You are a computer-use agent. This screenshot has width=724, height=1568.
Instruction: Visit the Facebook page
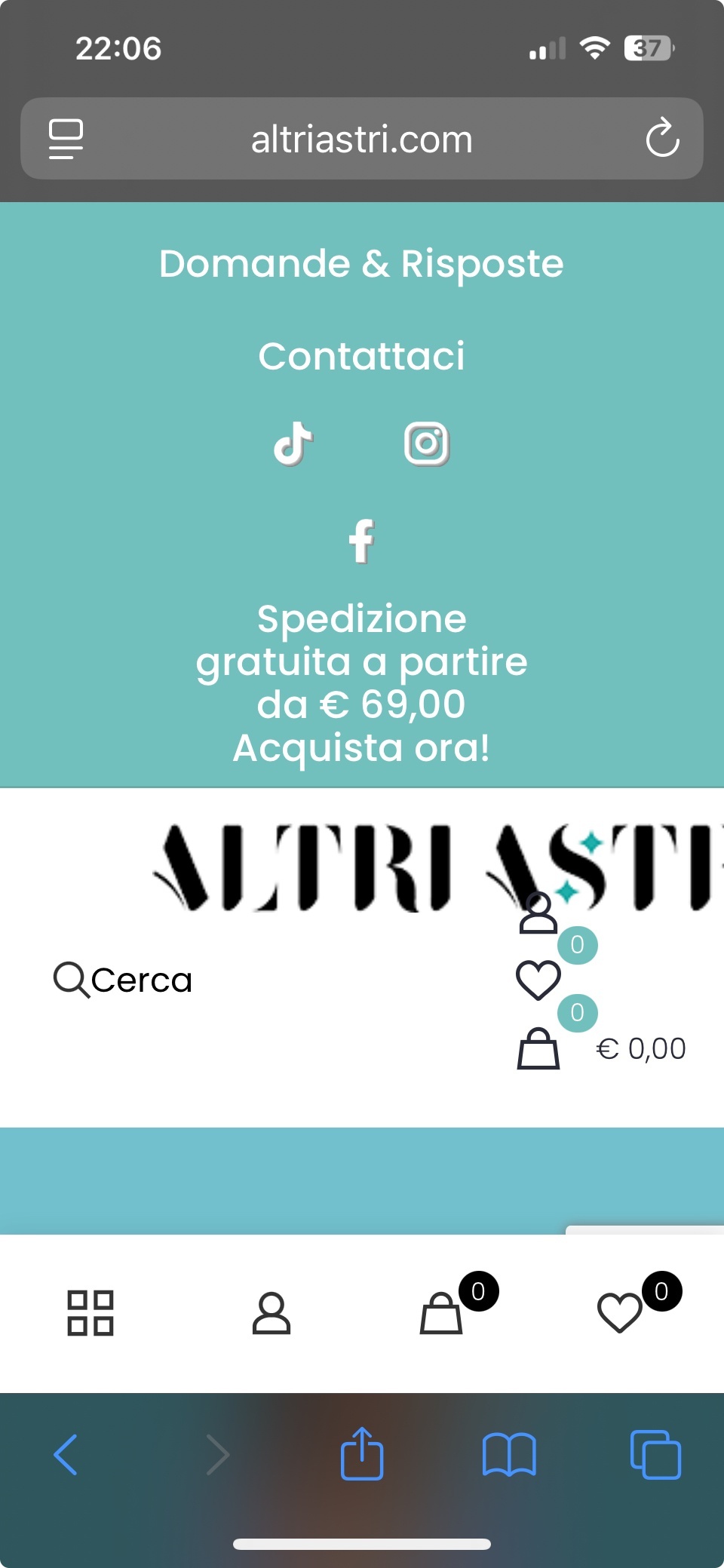tap(361, 541)
